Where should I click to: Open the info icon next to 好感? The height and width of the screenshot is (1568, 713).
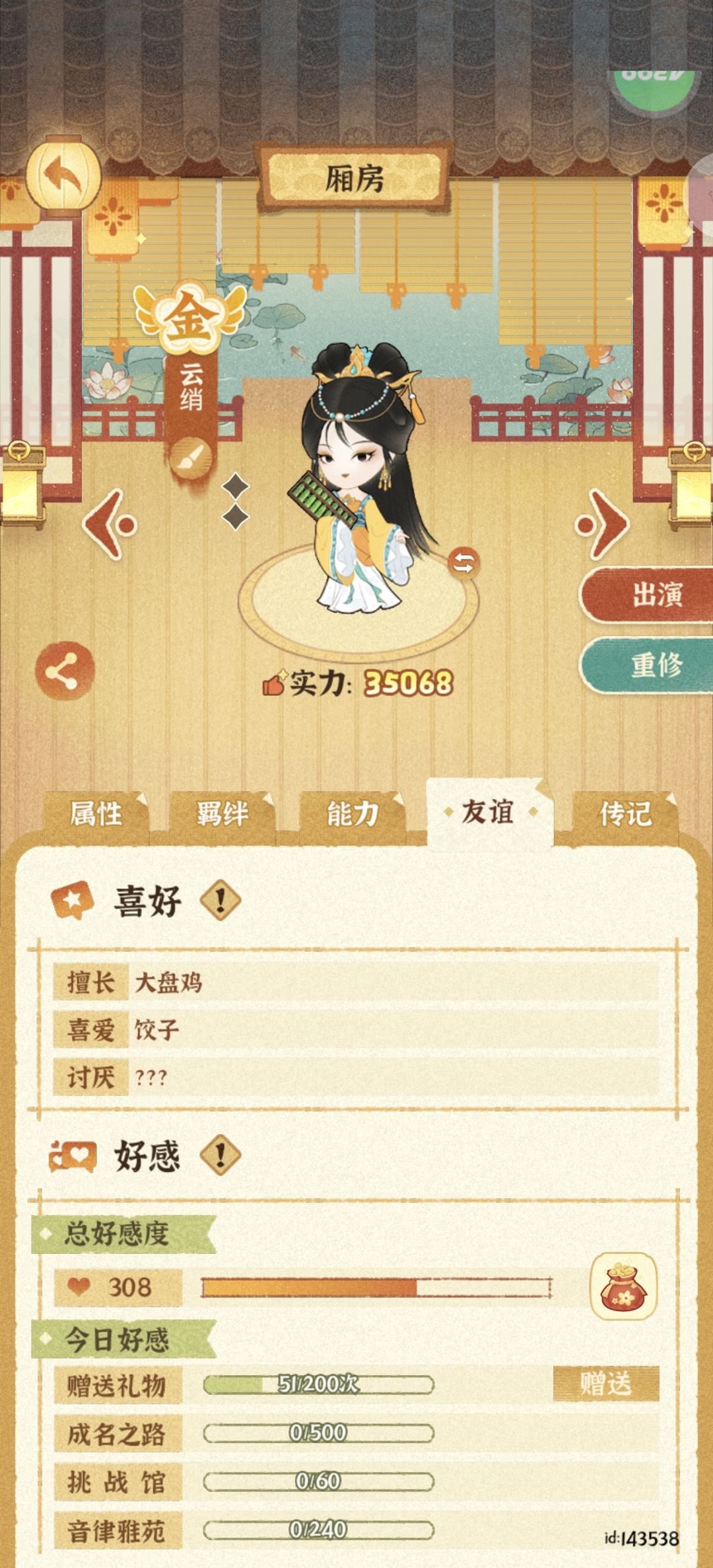point(221,1155)
